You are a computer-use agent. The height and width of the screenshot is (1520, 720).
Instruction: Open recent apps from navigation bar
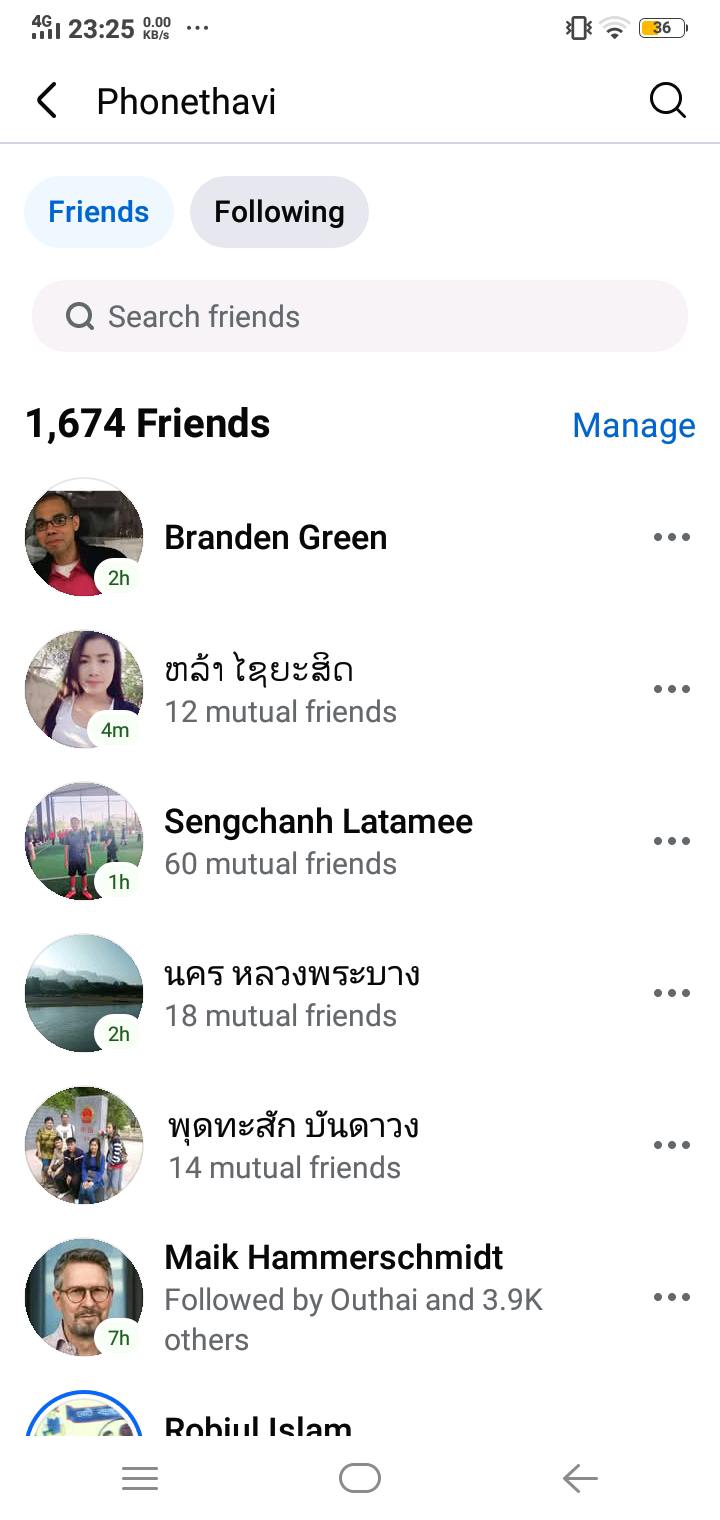[x=140, y=1478]
